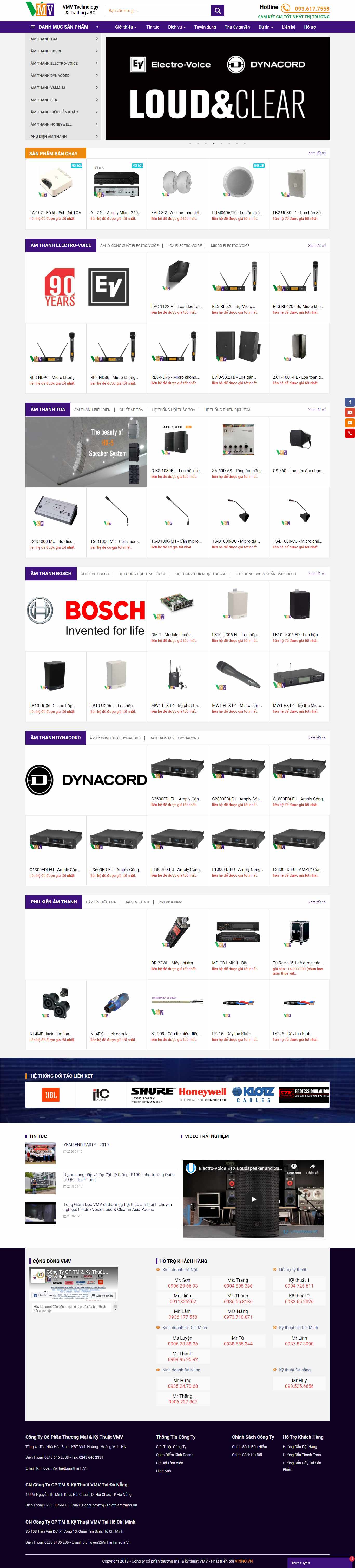Screen dimensions: 355x1568
Task: Open the Tin tức nav link
Action: (x=152, y=27)
